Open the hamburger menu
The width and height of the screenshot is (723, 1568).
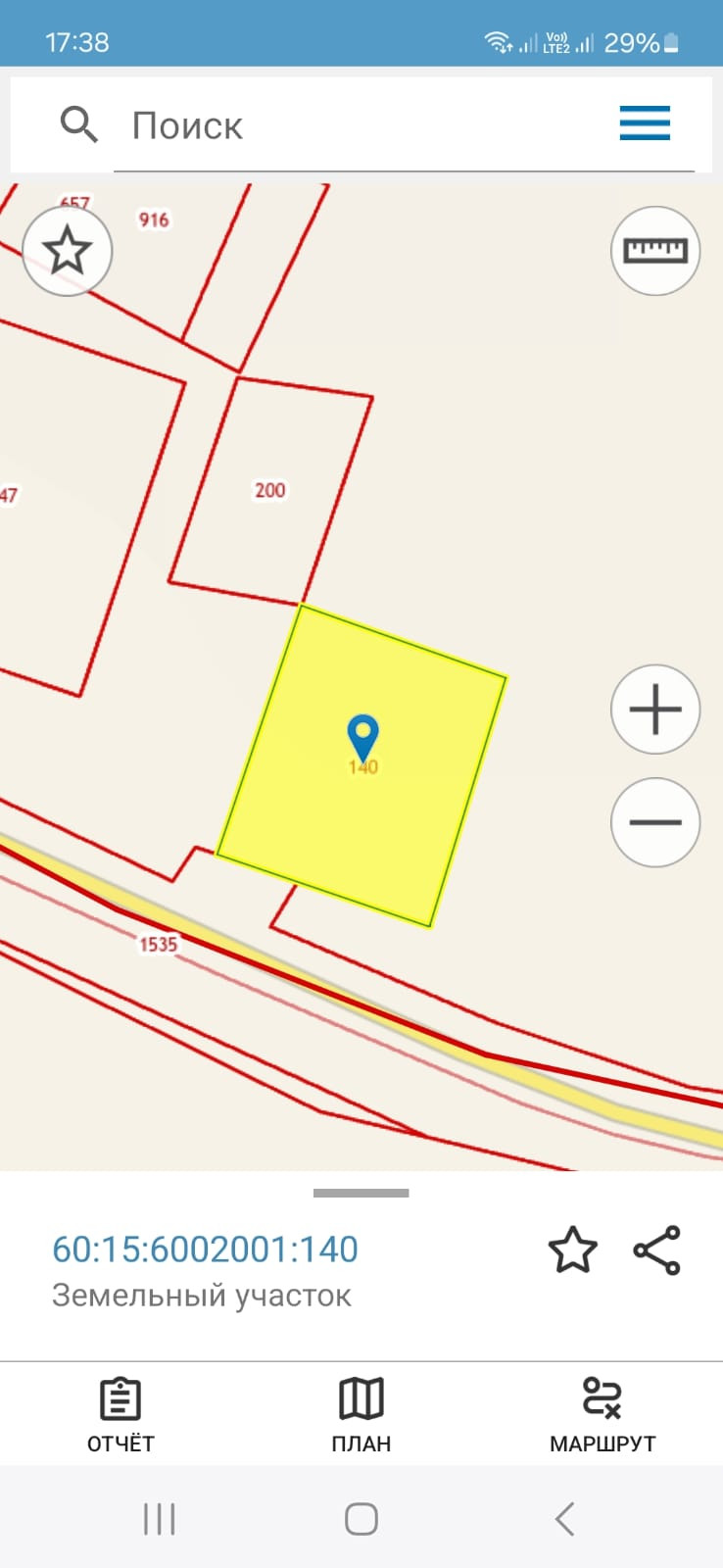[x=645, y=123]
